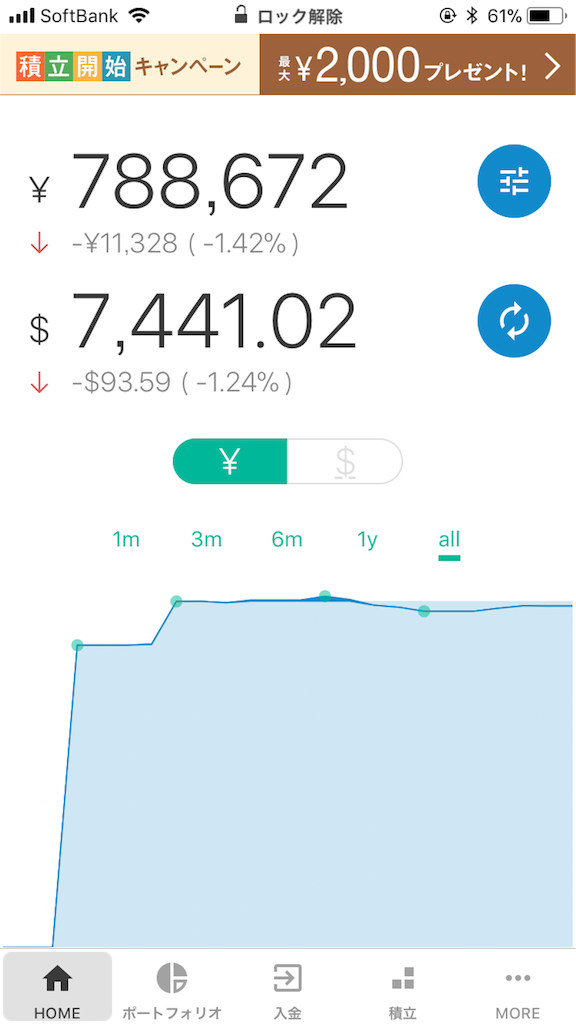Switch chart currency to $

point(345,462)
